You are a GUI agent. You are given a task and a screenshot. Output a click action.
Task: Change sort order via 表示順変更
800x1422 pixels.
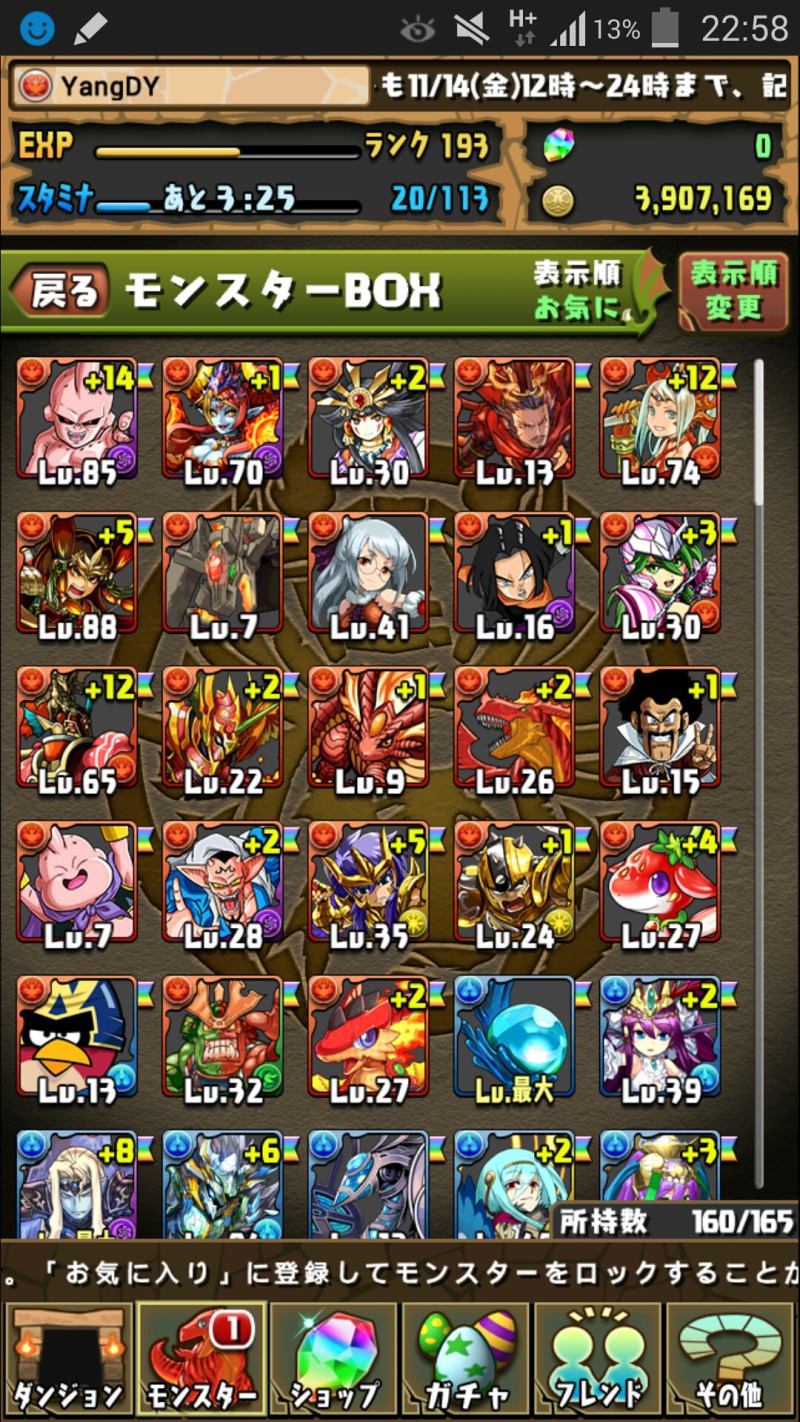tap(733, 291)
